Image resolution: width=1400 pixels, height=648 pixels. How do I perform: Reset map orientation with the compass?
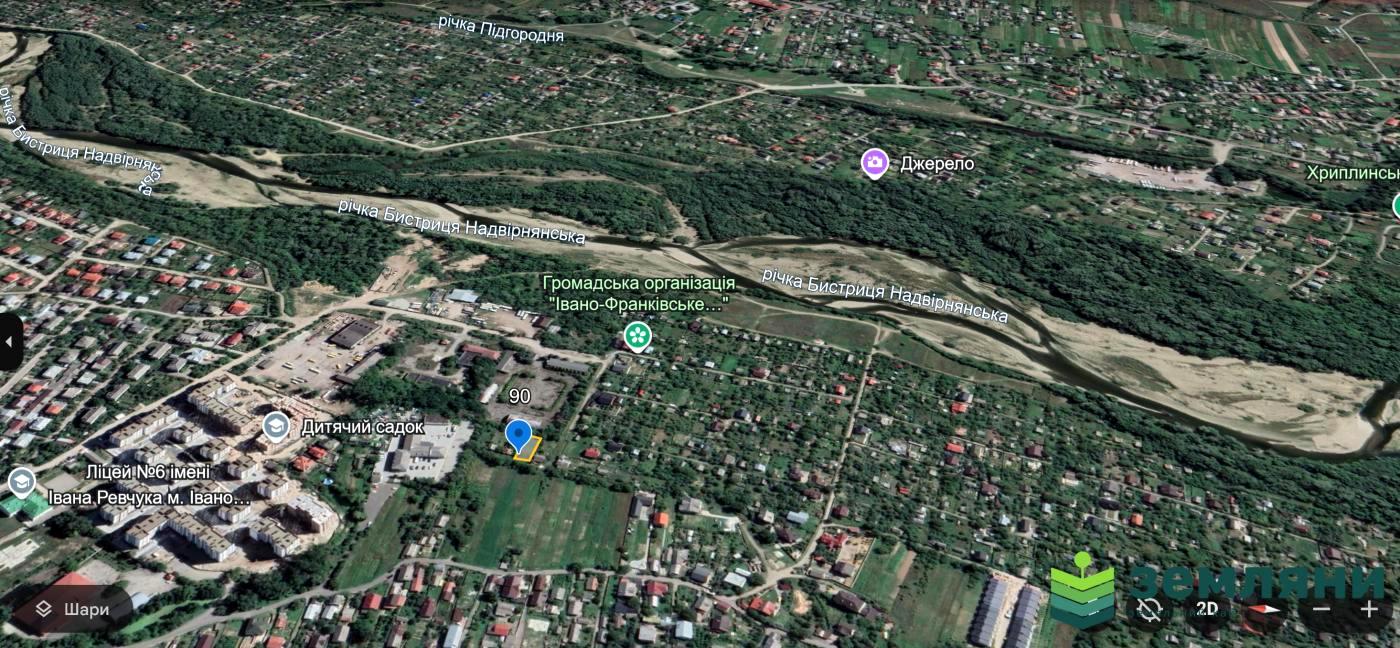(1263, 608)
